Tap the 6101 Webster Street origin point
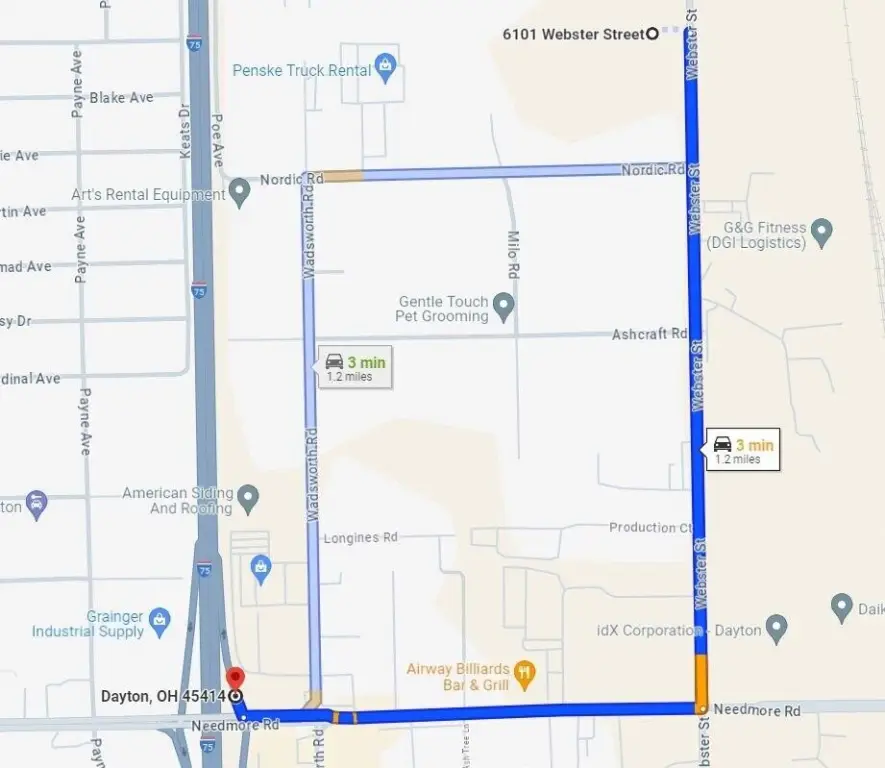Image resolution: width=885 pixels, height=768 pixels. pyautogui.click(x=653, y=34)
